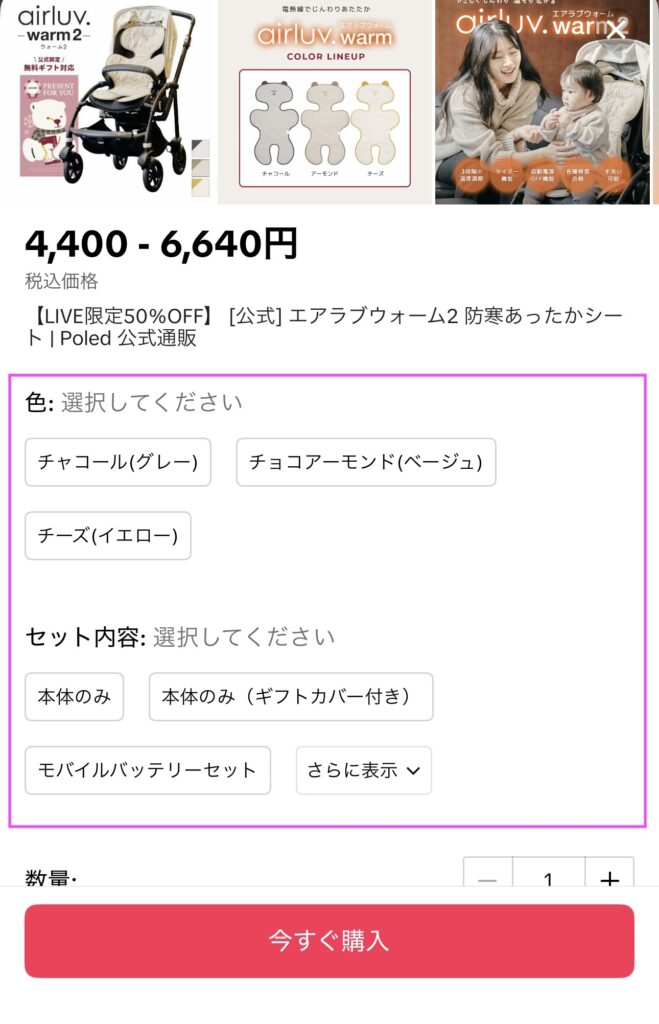The height and width of the screenshot is (1024, 659).
Task: Pick the チーズ(イエロー) color chip
Action: [x=108, y=536]
